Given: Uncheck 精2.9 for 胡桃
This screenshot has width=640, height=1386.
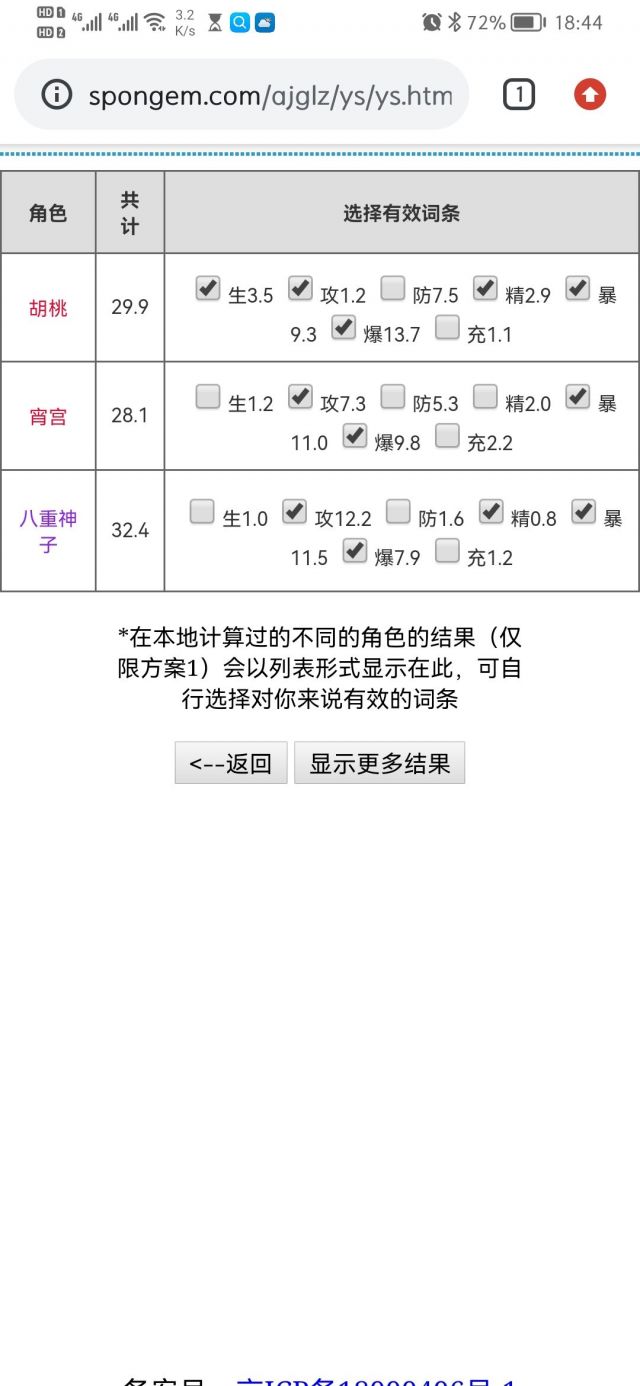Looking at the screenshot, I should (x=485, y=289).
